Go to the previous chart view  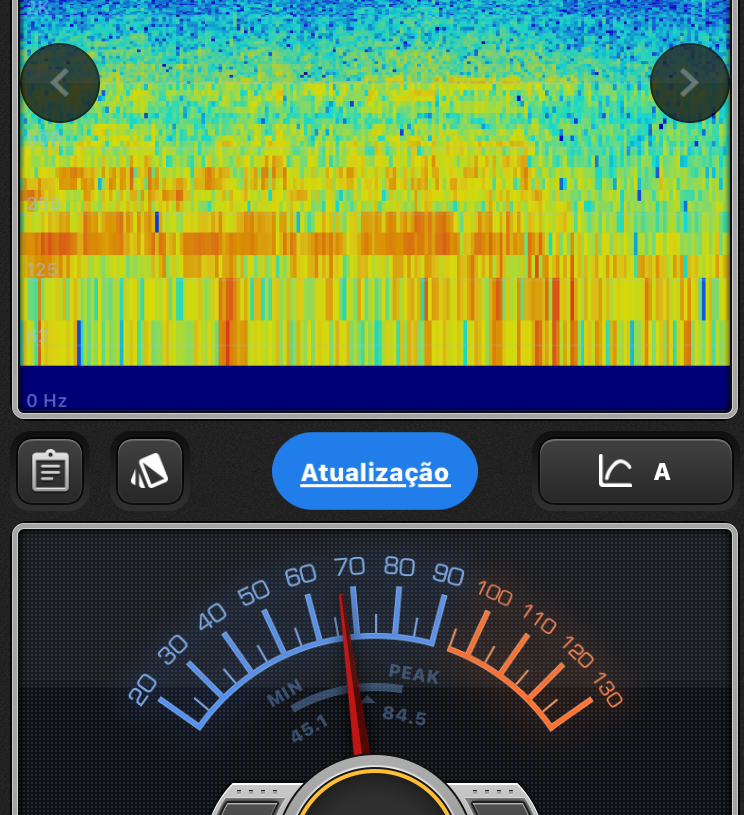pyautogui.click(x=60, y=83)
